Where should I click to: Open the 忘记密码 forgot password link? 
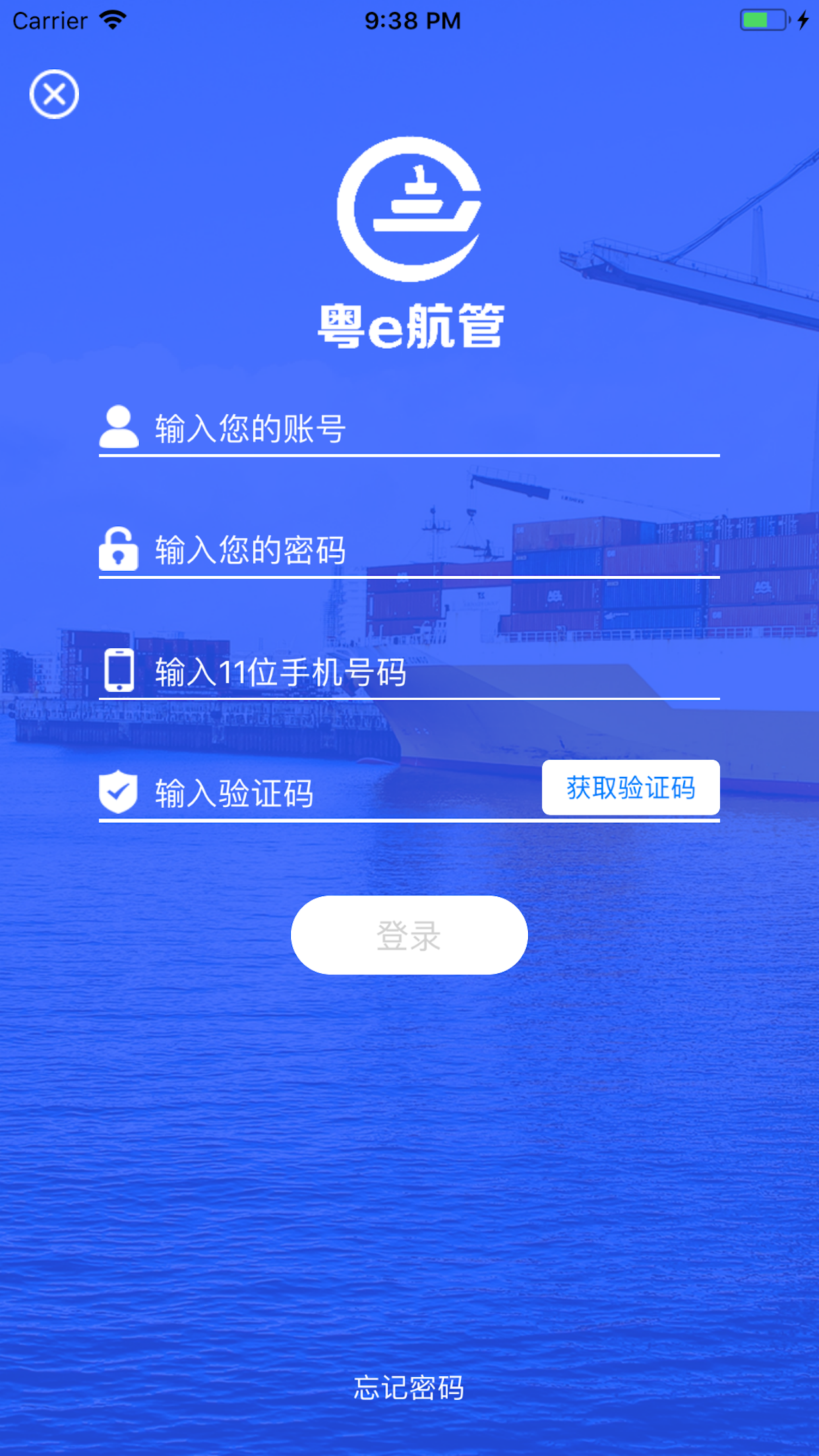pyautogui.click(x=409, y=1388)
